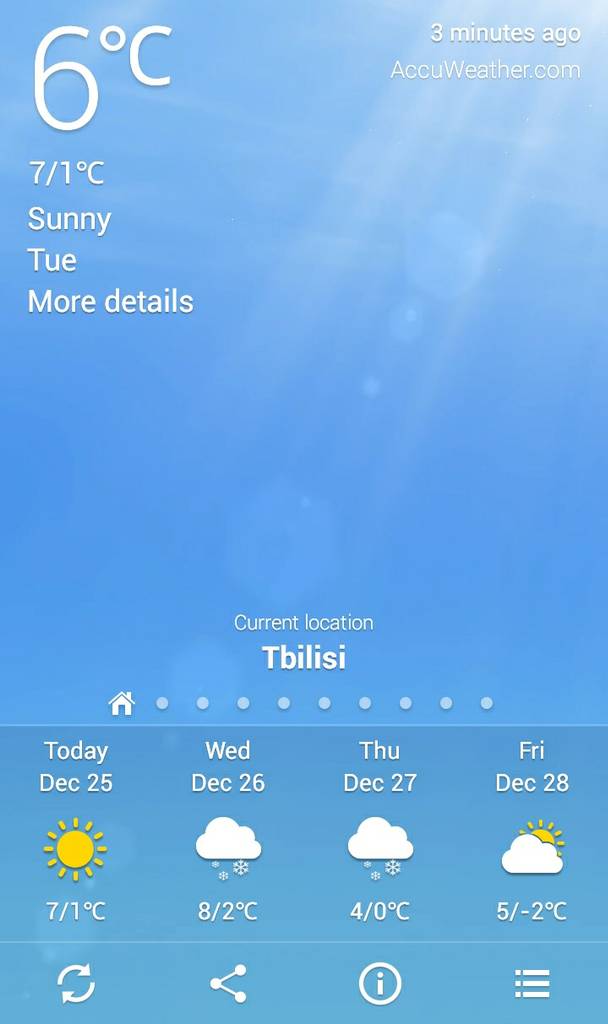Open More details for today's weather

pos(110,301)
